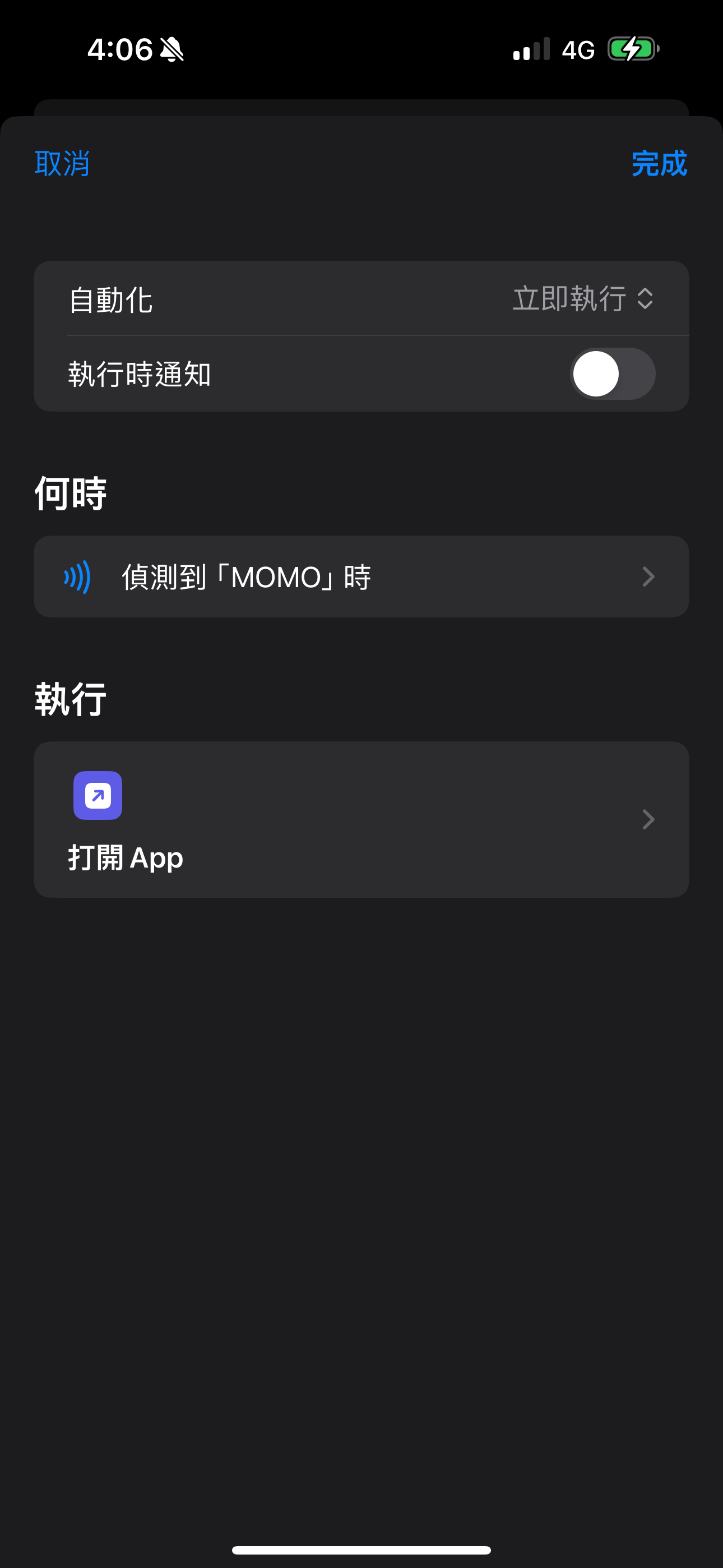Image resolution: width=723 pixels, height=1568 pixels.
Task: Open the 偵測到「MOMO」時 trigger row
Action: pyautogui.click(x=361, y=577)
